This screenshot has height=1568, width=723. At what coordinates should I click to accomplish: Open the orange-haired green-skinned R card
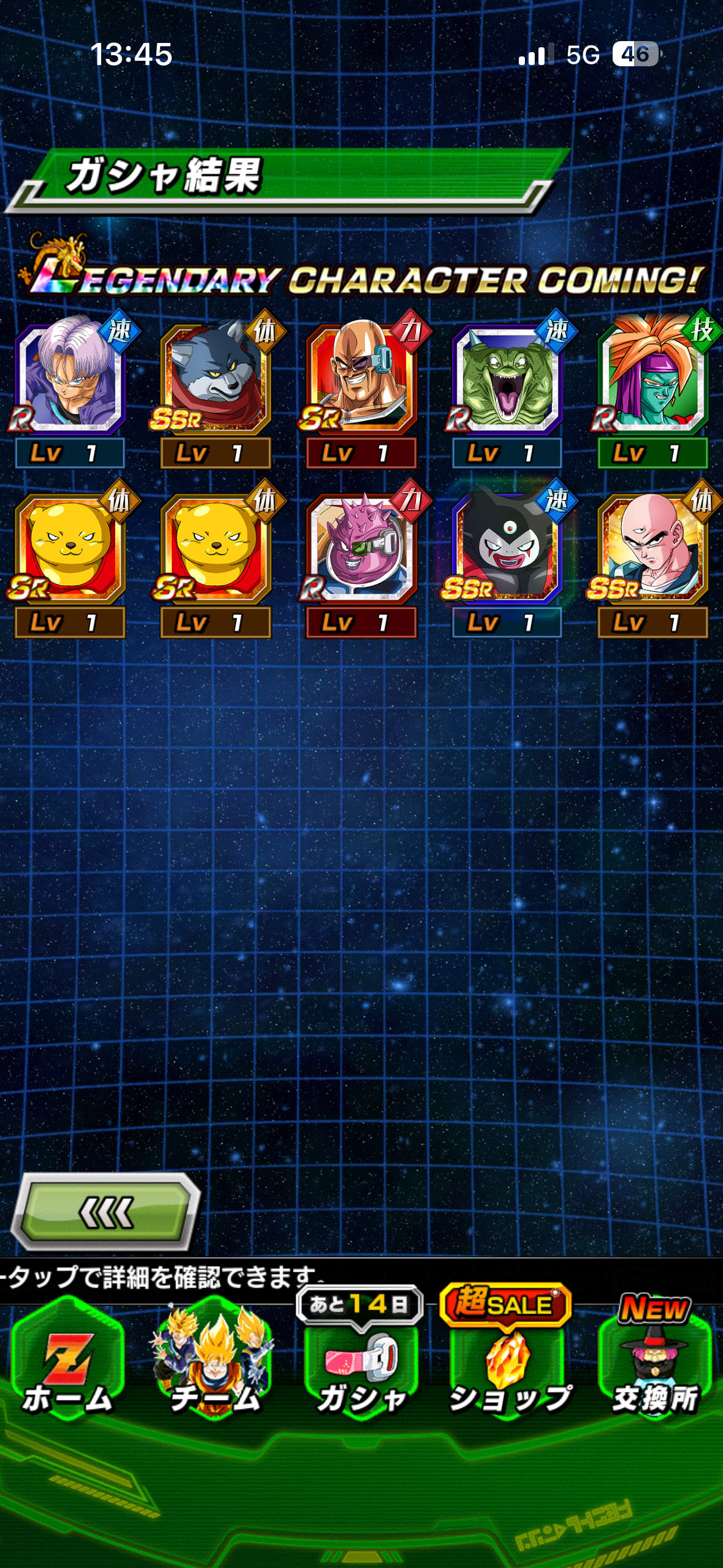click(653, 377)
